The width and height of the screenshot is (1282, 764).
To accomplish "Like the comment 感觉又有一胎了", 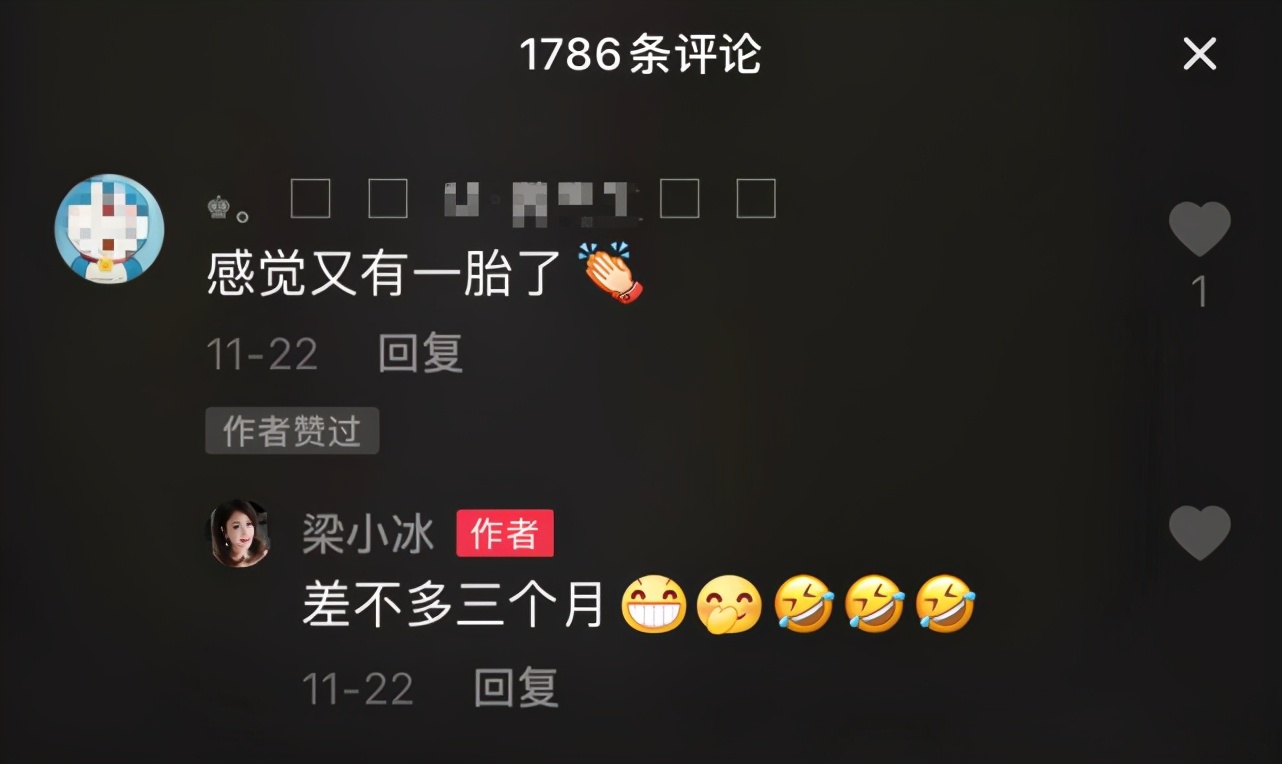I will (x=1199, y=229).
